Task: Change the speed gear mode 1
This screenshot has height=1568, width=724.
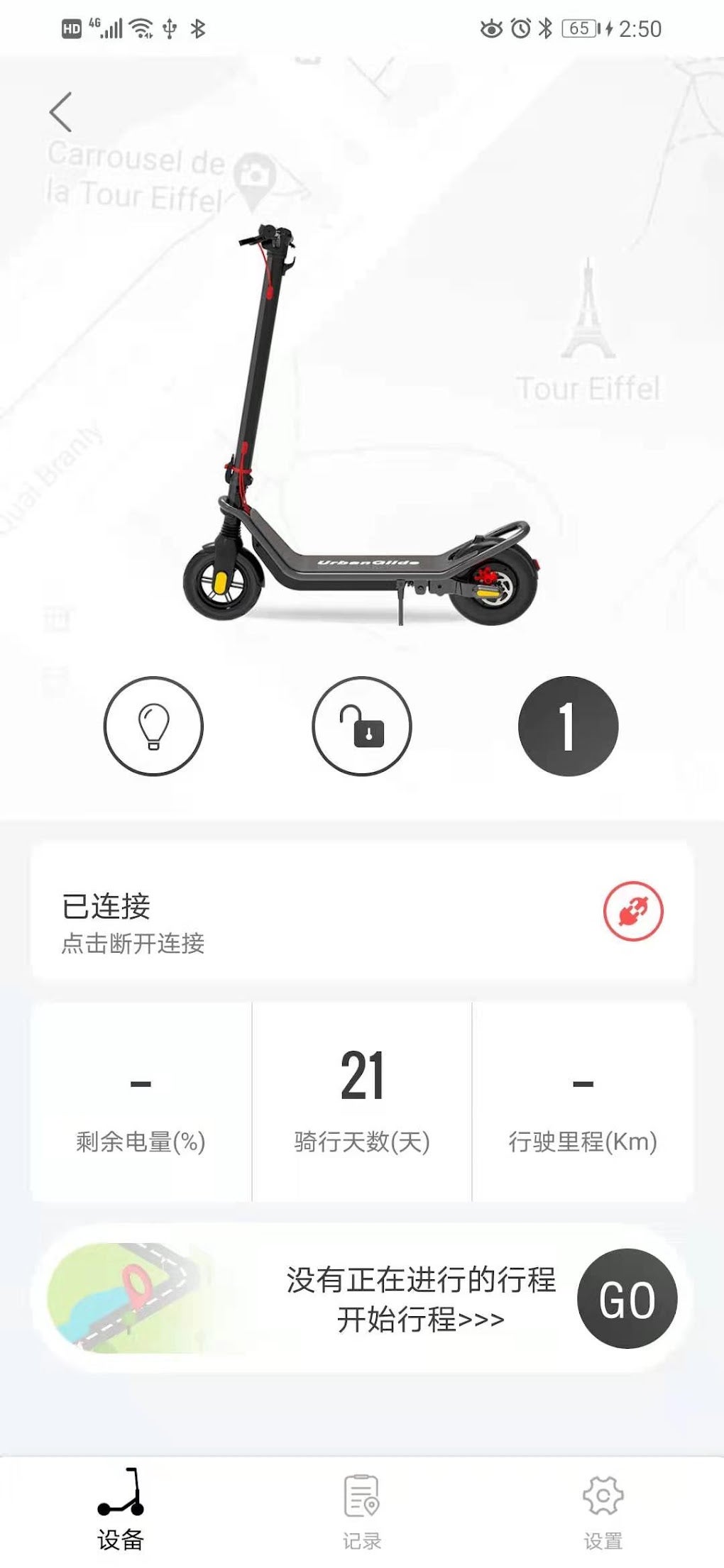Action: pos(568,726)
